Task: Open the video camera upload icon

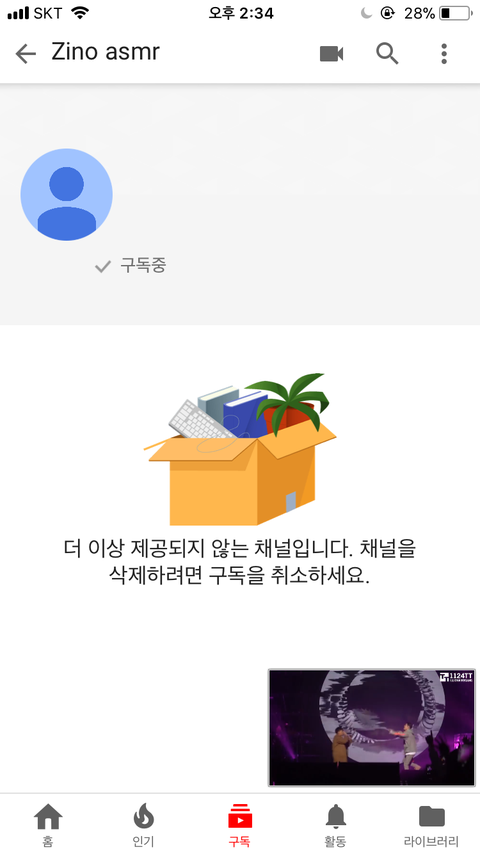Action: pos(331,53)
